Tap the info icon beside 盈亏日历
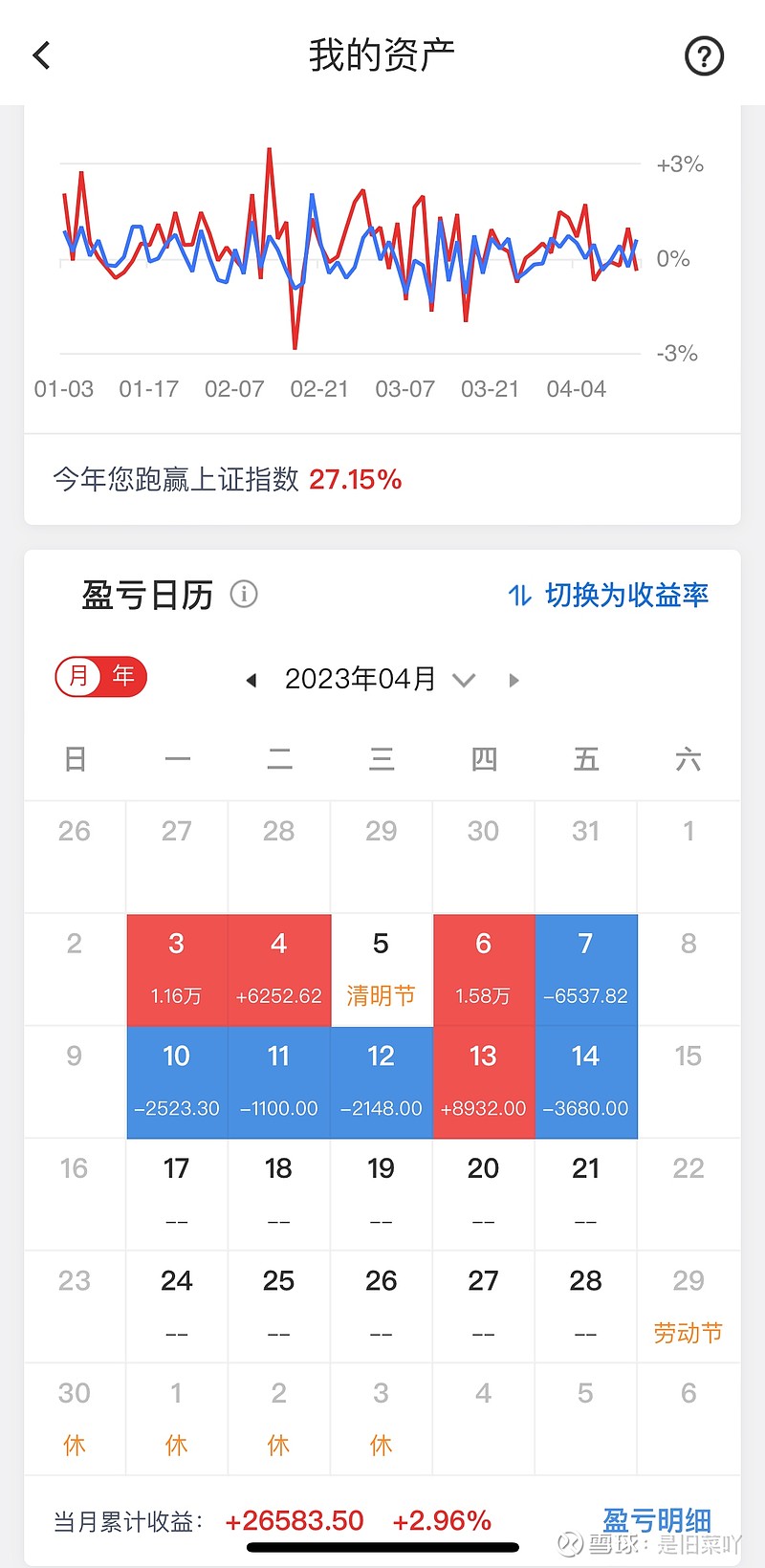 (244, 595)
